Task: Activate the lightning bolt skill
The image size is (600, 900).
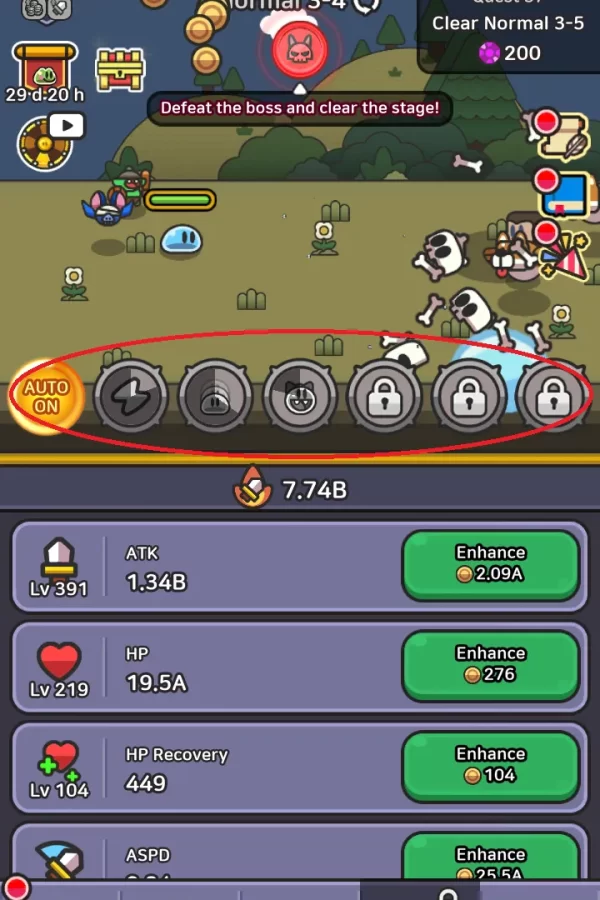Action: 131,397
